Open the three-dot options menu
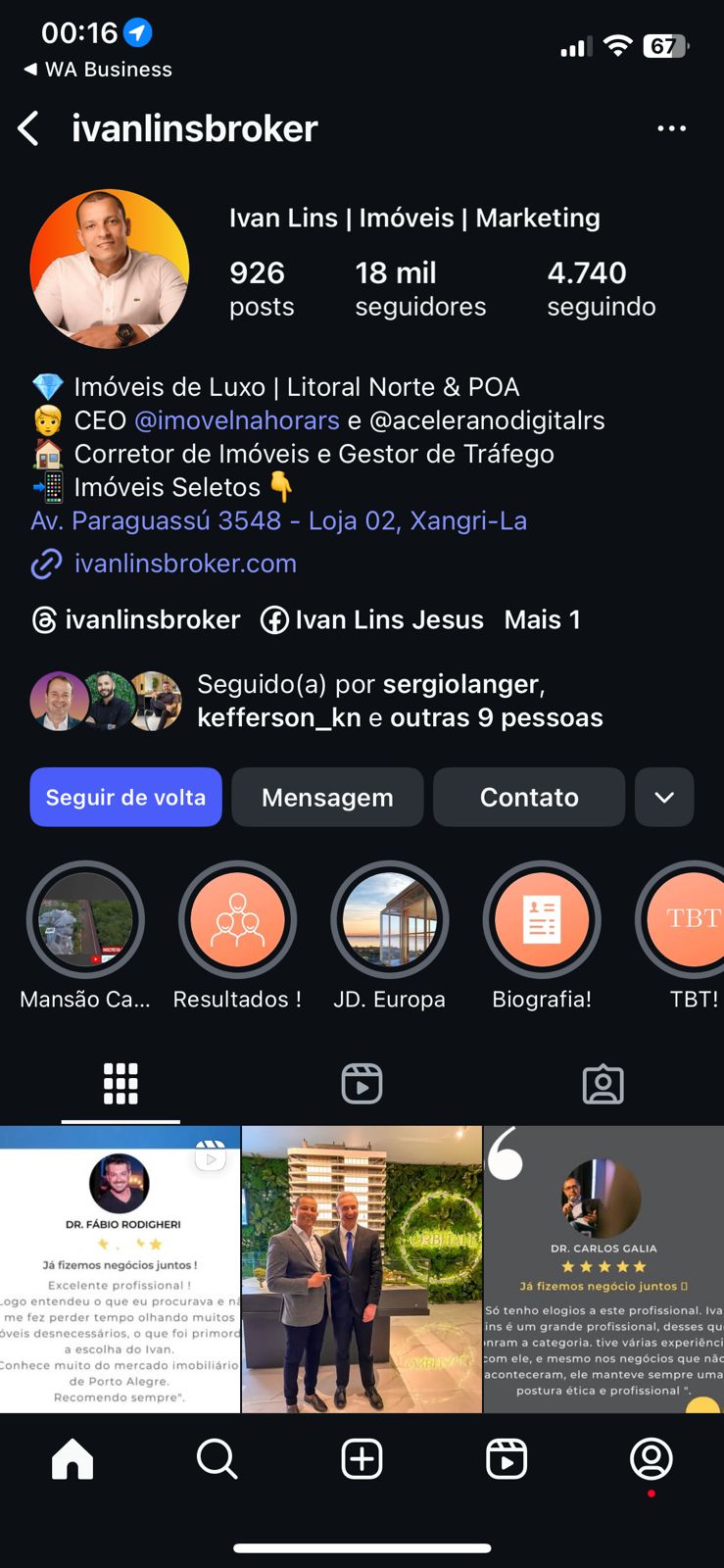724x1568 pixels. 671,128
